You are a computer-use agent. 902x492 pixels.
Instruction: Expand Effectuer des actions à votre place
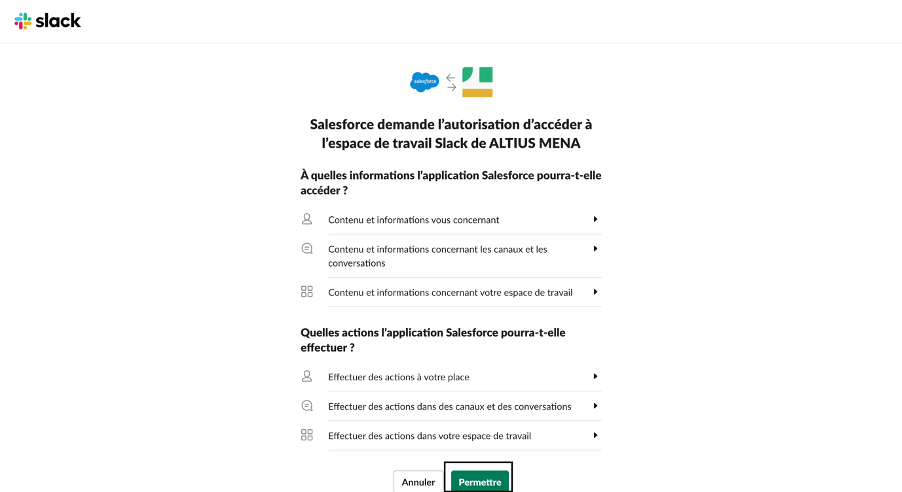point(451,377)
